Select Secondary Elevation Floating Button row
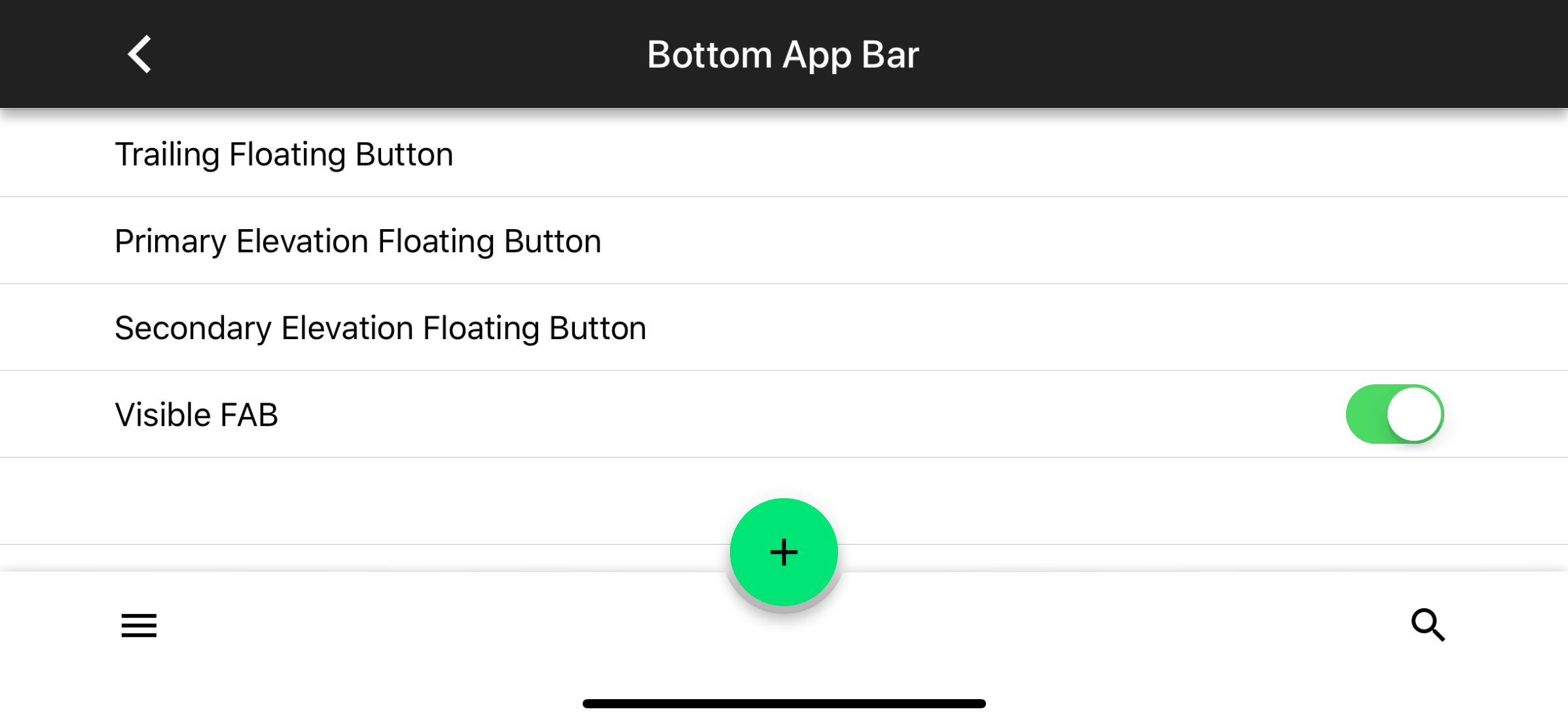This screenshot has height=724, width=1568. [380, 327]
